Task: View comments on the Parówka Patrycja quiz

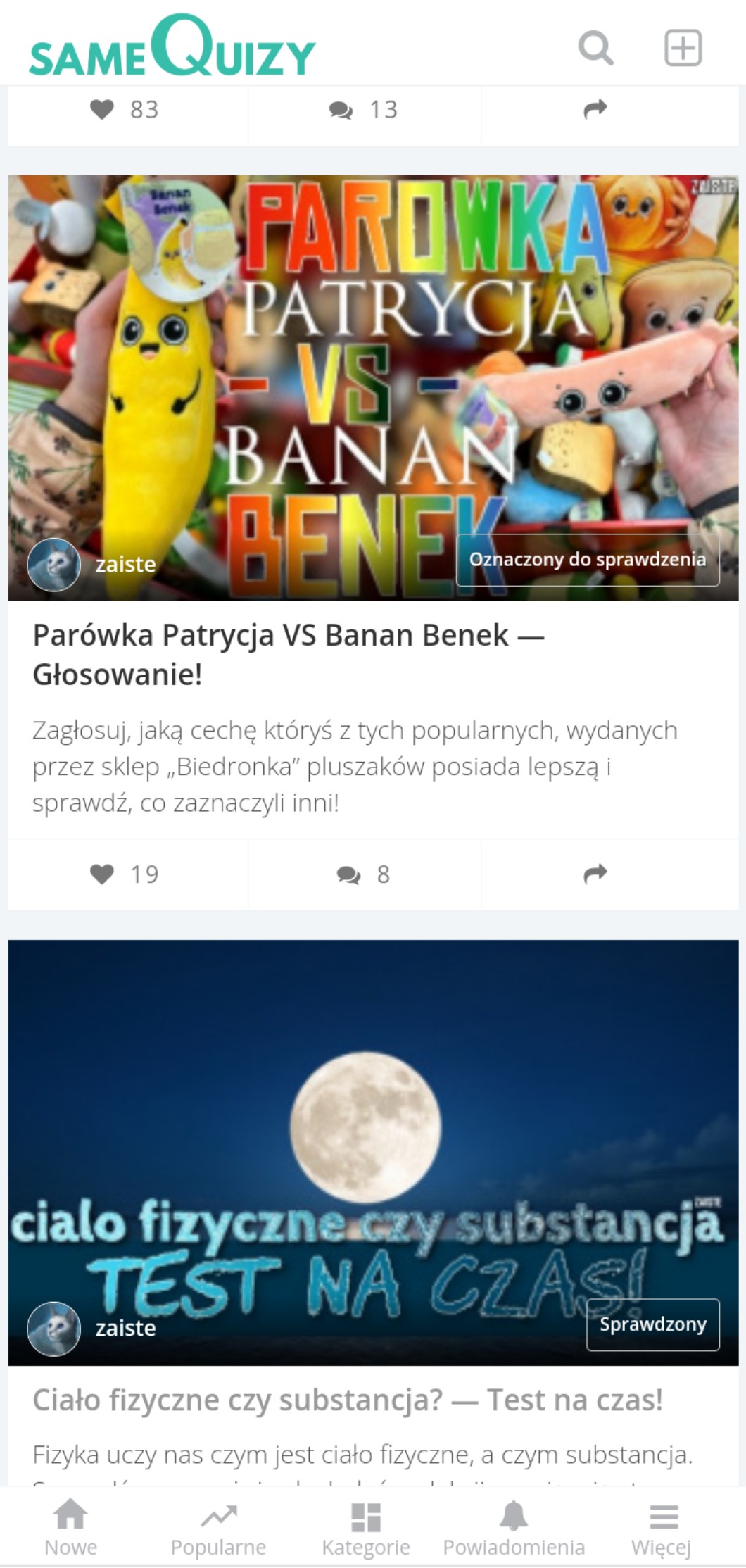Action: 364,874
